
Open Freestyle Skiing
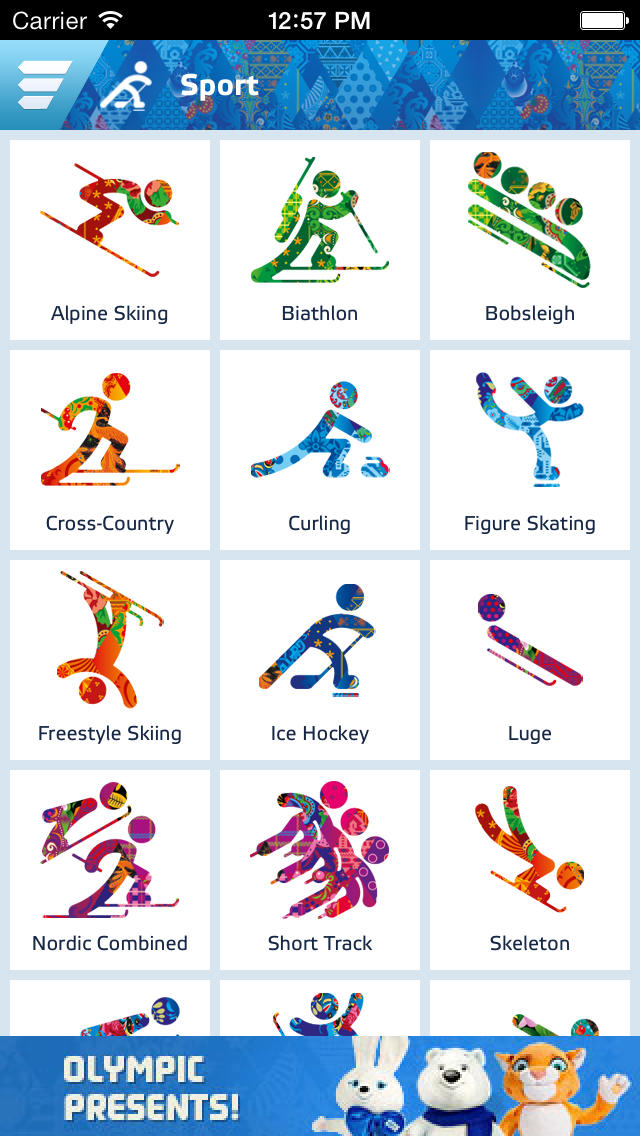point(109,660)
